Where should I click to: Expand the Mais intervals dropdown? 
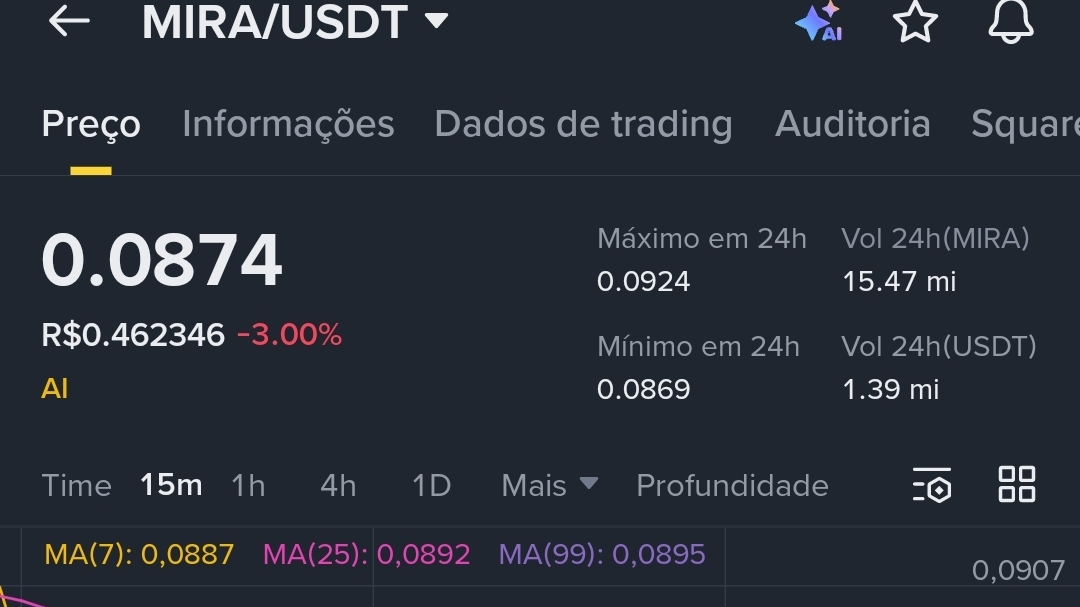click(549, 486)
